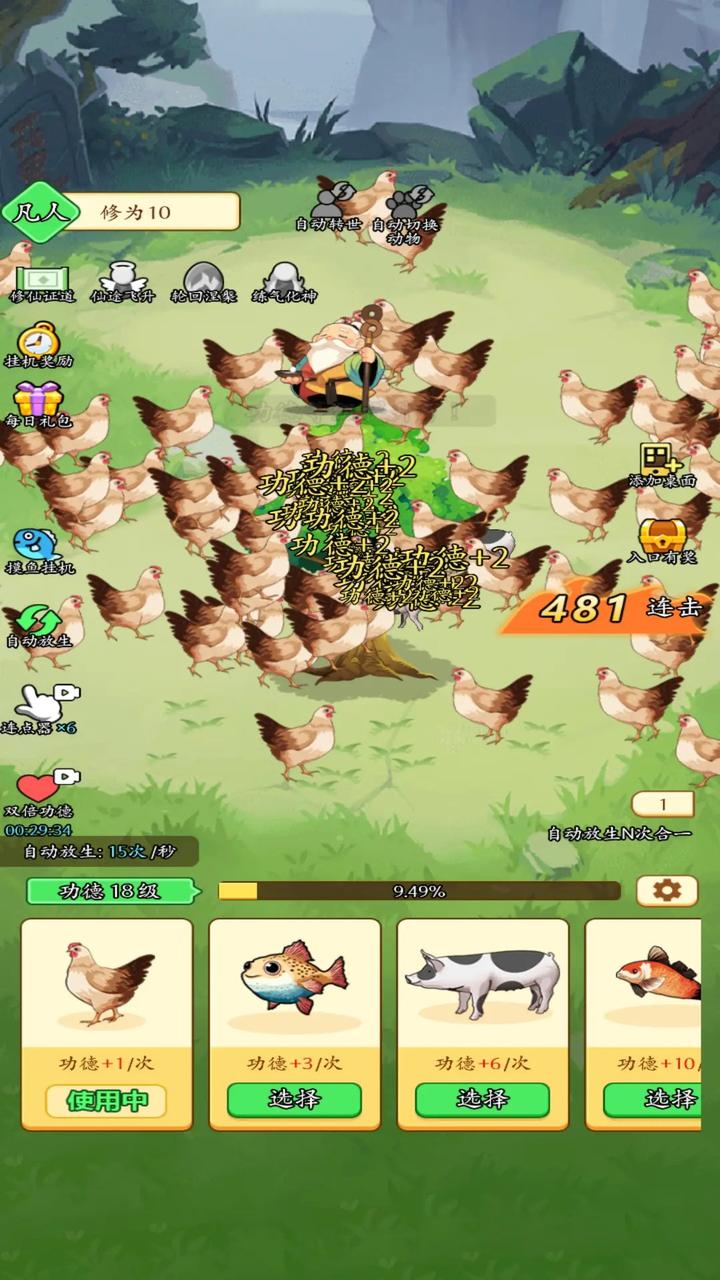Activate 连点器 ×6 auto clicker
The width and height of the screenshot is (720, 1280).
[x=40, y=704]
